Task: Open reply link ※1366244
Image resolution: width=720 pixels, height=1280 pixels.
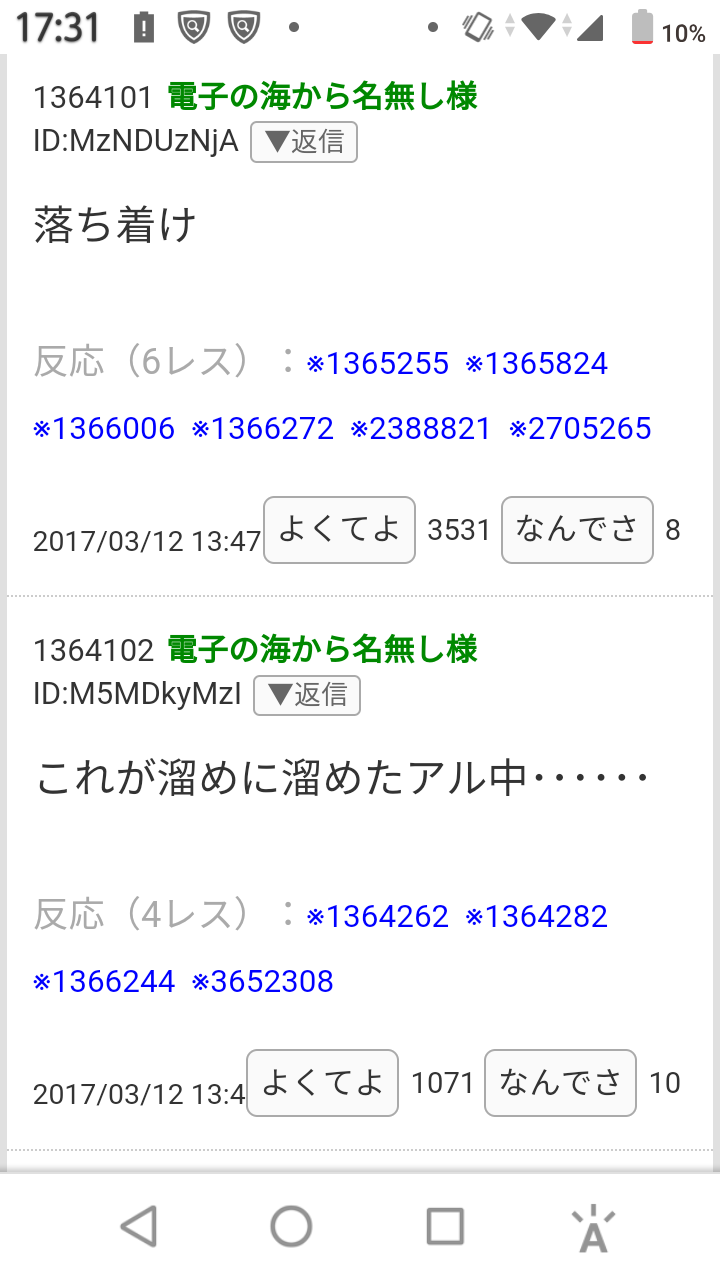Action: click(104, 981)
